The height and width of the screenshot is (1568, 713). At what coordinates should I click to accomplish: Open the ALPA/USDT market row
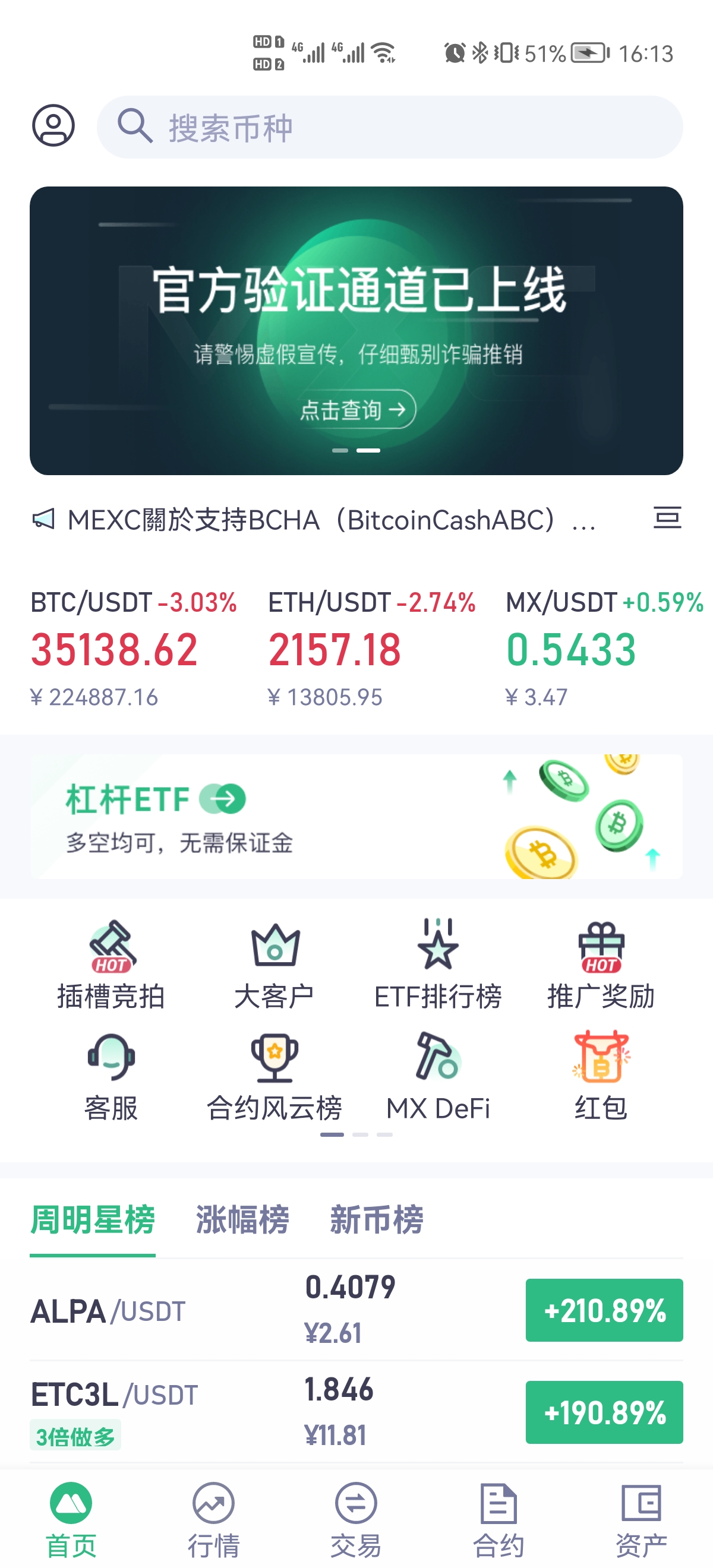tap(356, 1310)
